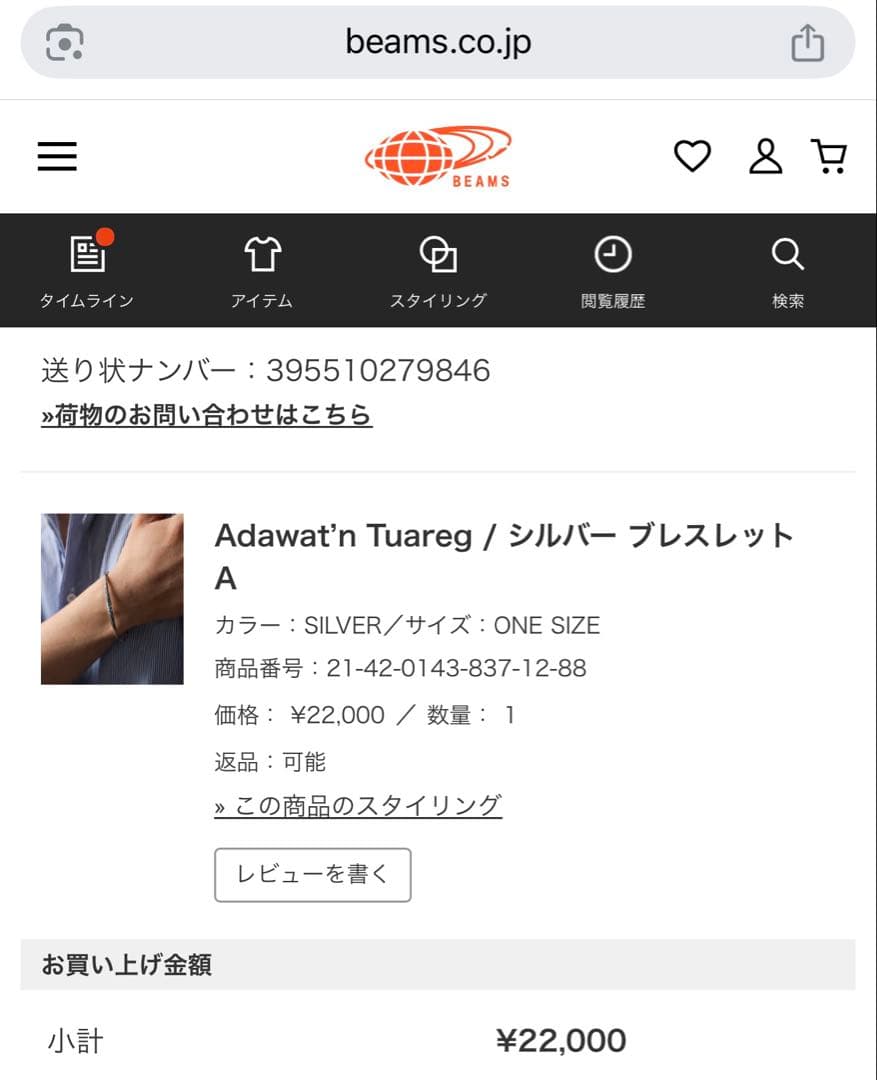Open the account profile icon

(x=766, y=156)
